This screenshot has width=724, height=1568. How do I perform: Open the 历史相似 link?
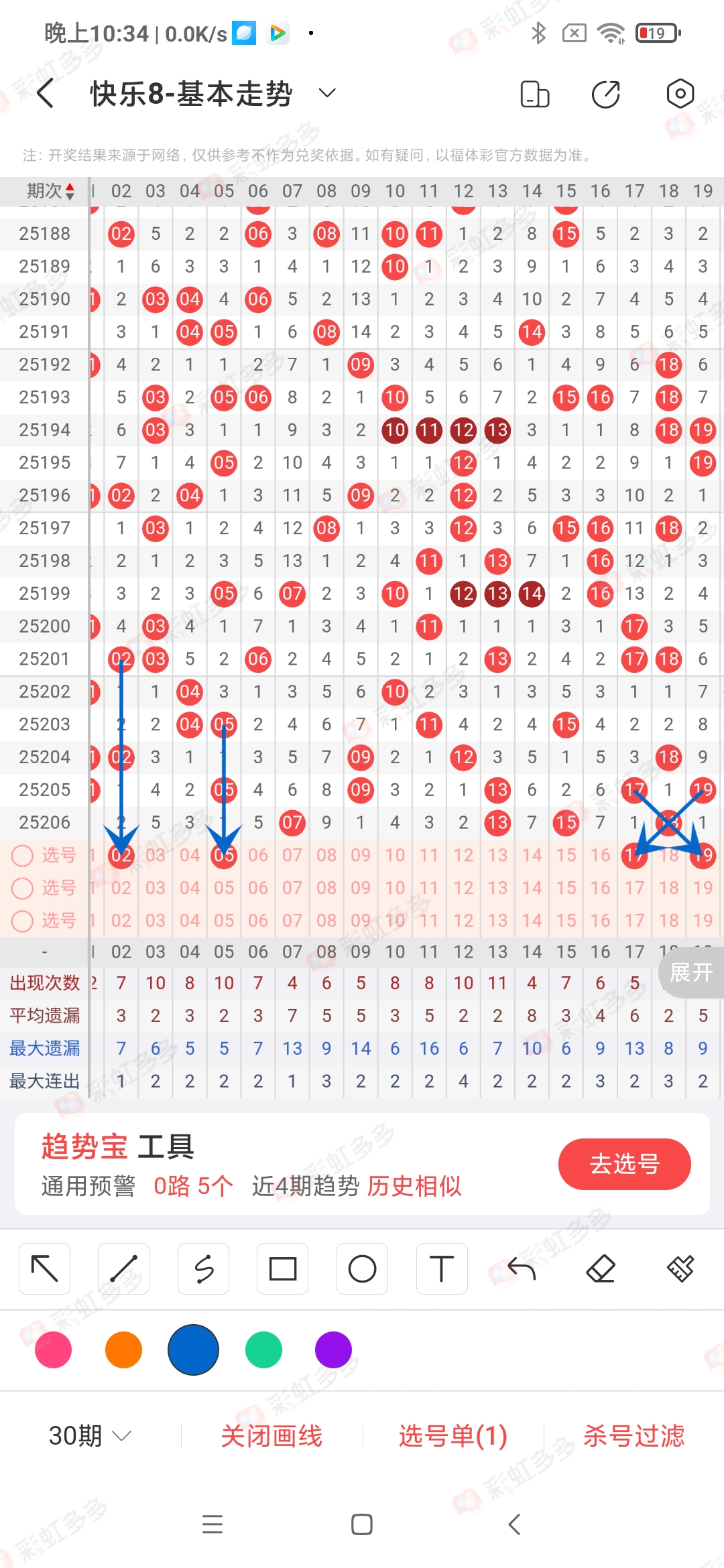tap(414, 1186)
